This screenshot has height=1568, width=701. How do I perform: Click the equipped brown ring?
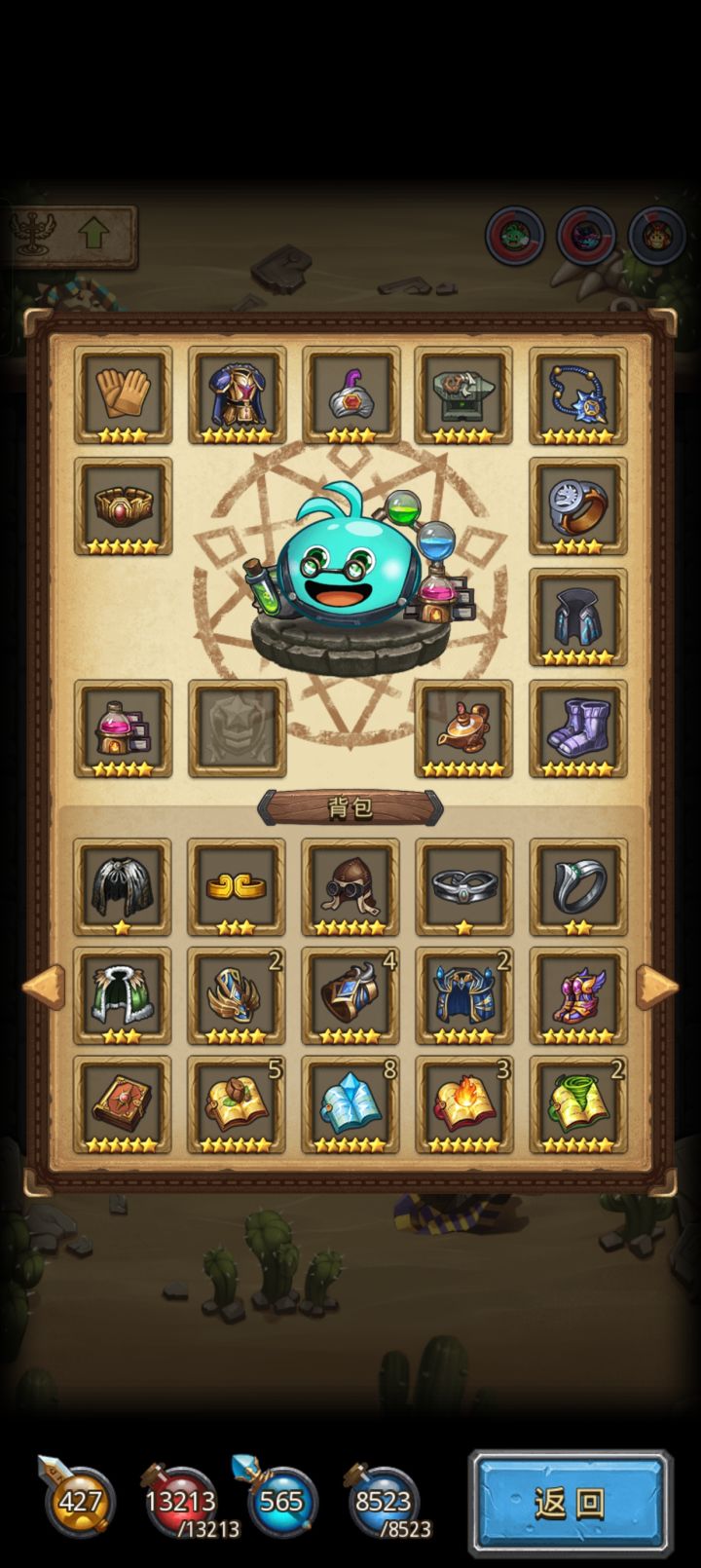coord(578,505)
